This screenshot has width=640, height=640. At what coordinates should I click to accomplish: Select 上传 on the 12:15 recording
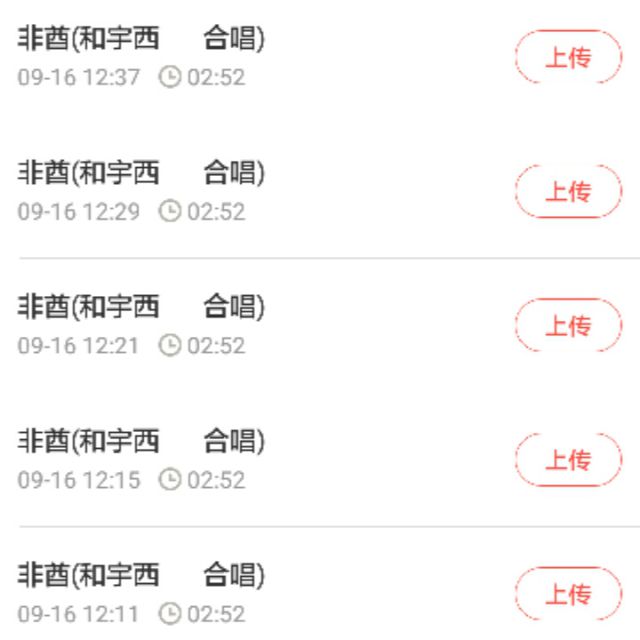pyautogui.click(x=568, y=460)
